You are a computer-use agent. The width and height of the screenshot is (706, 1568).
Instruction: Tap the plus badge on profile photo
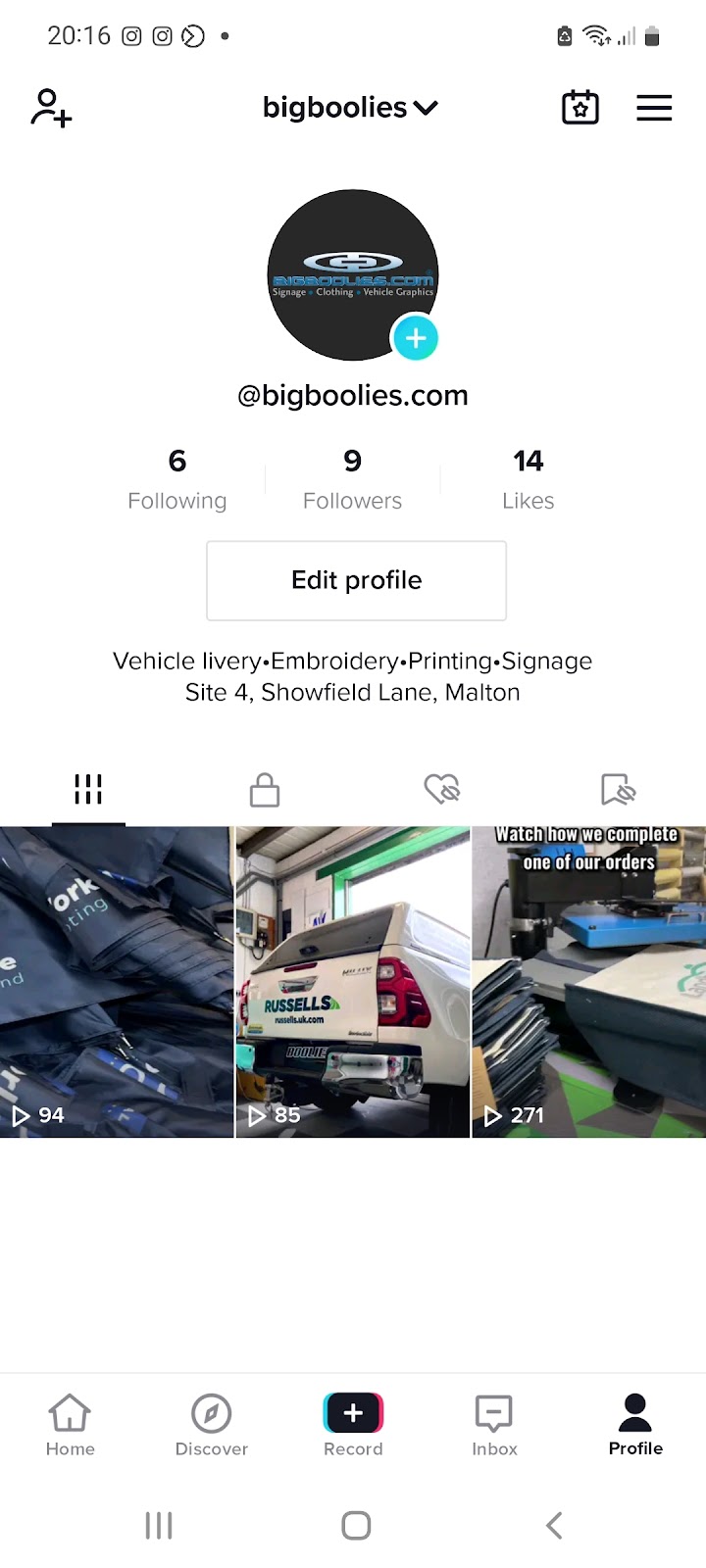pyautogui.click(x=416, y=338)
